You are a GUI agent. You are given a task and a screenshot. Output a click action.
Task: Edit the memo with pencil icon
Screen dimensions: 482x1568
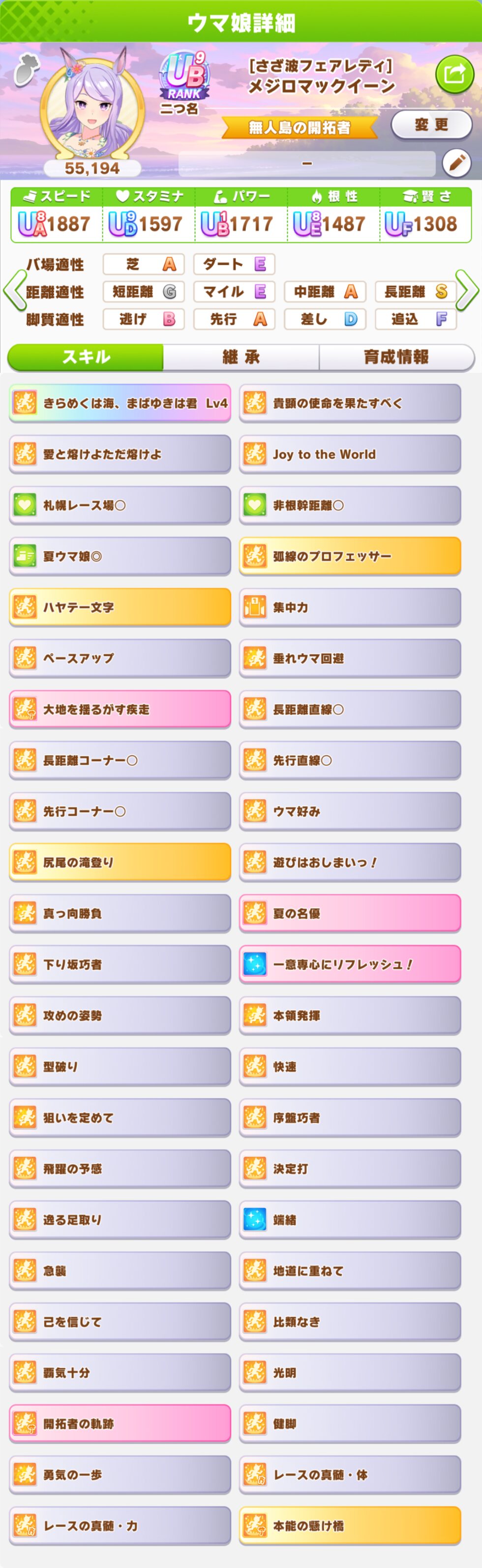coord(456,162)
